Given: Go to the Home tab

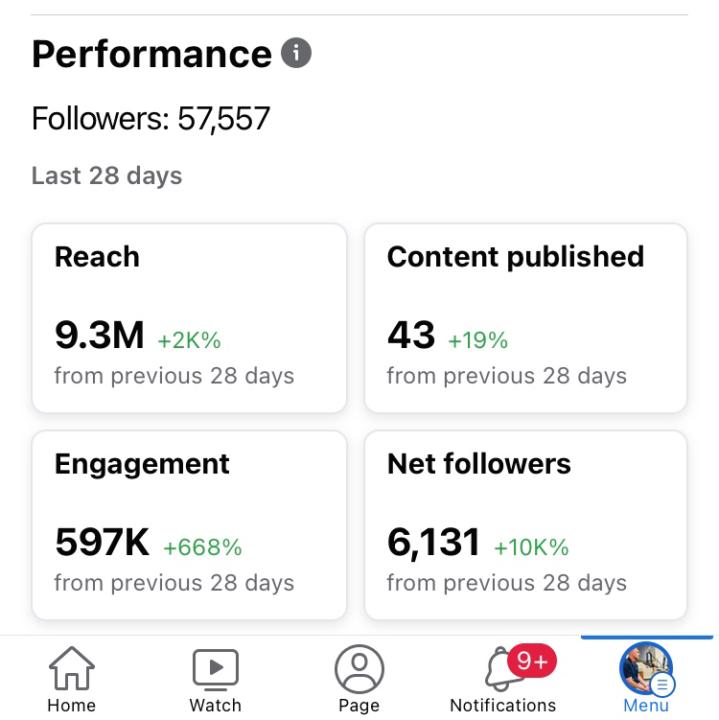Looking at the screenshot, I should [x=71, y=679].
